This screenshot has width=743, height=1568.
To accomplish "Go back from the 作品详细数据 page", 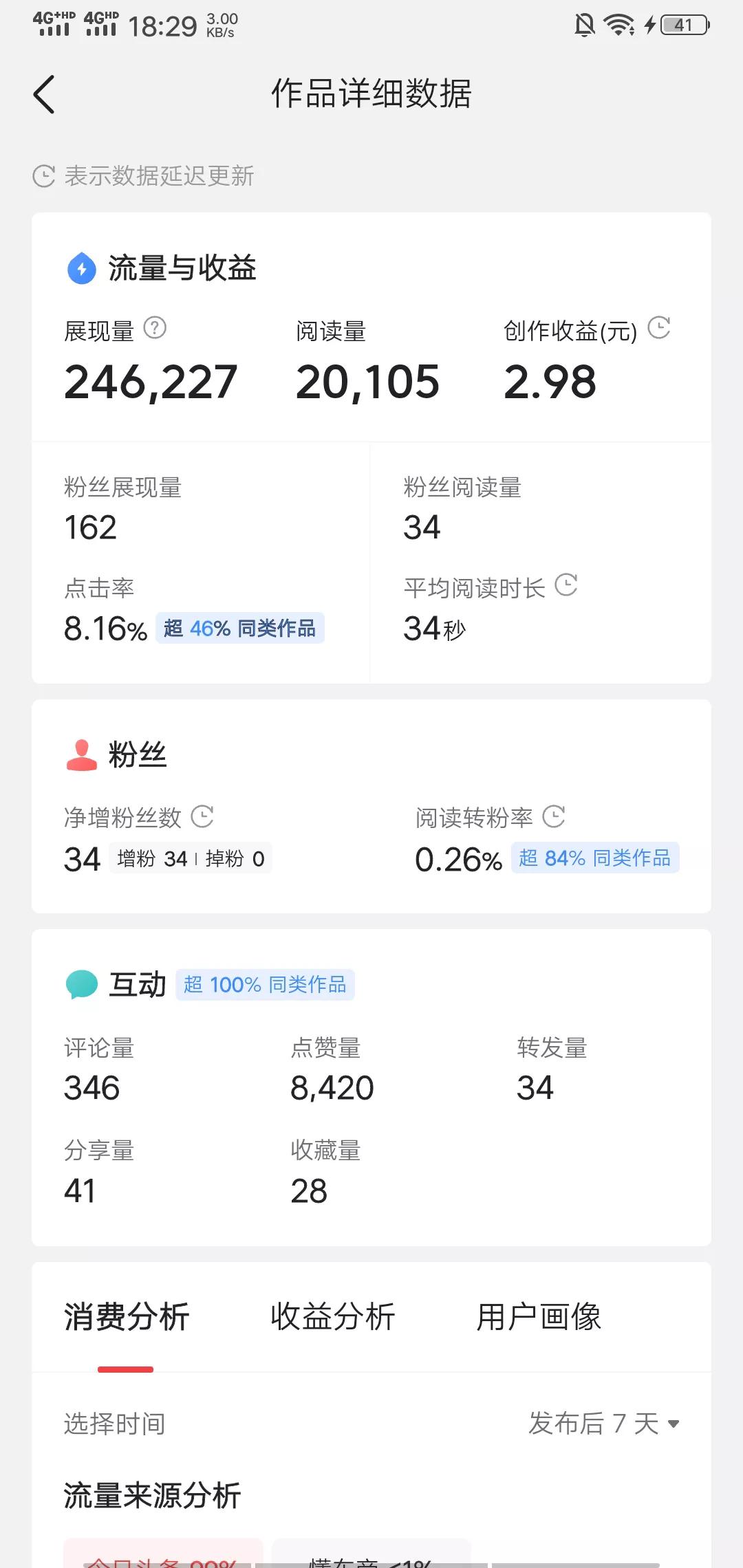I will click(x=44, y=94).
